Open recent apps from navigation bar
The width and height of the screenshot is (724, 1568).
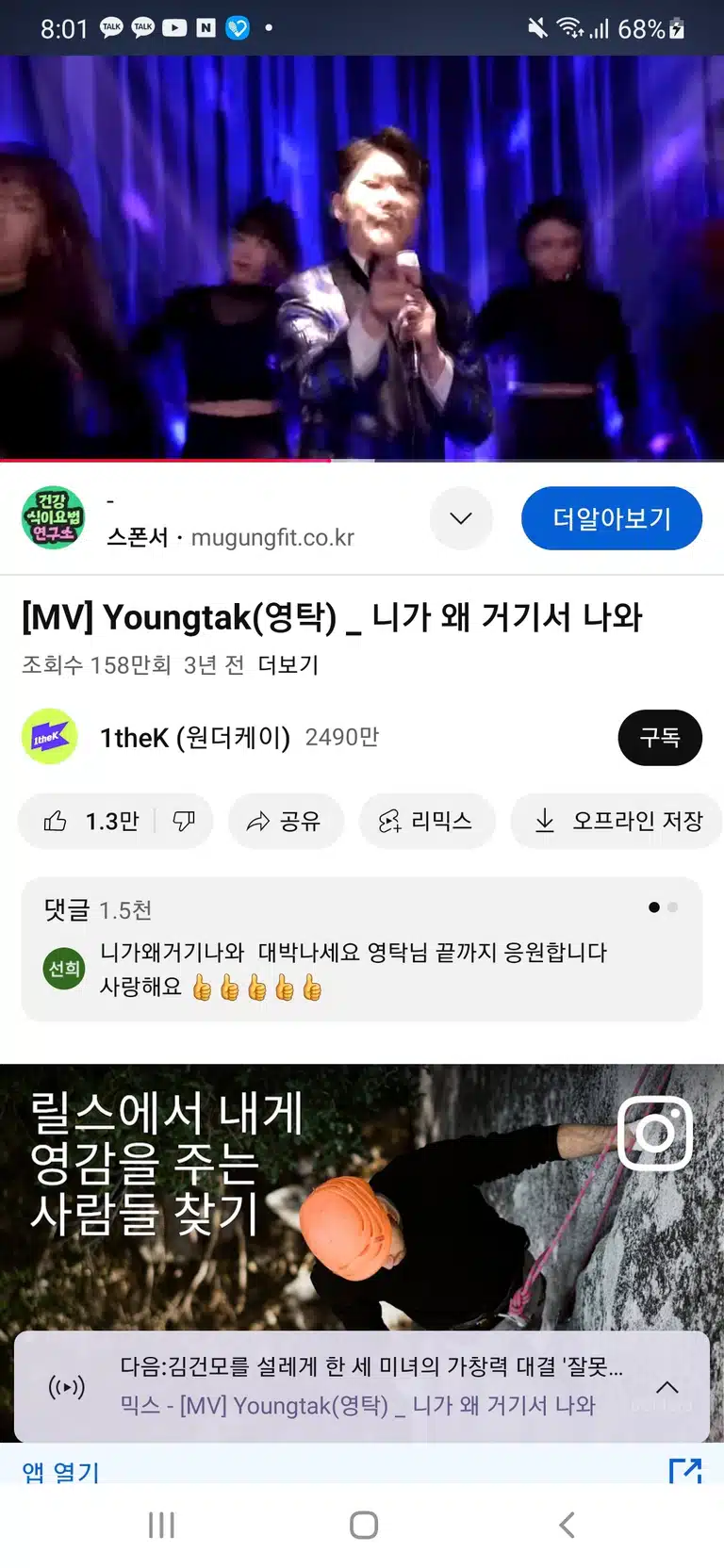click(161, 1525)
